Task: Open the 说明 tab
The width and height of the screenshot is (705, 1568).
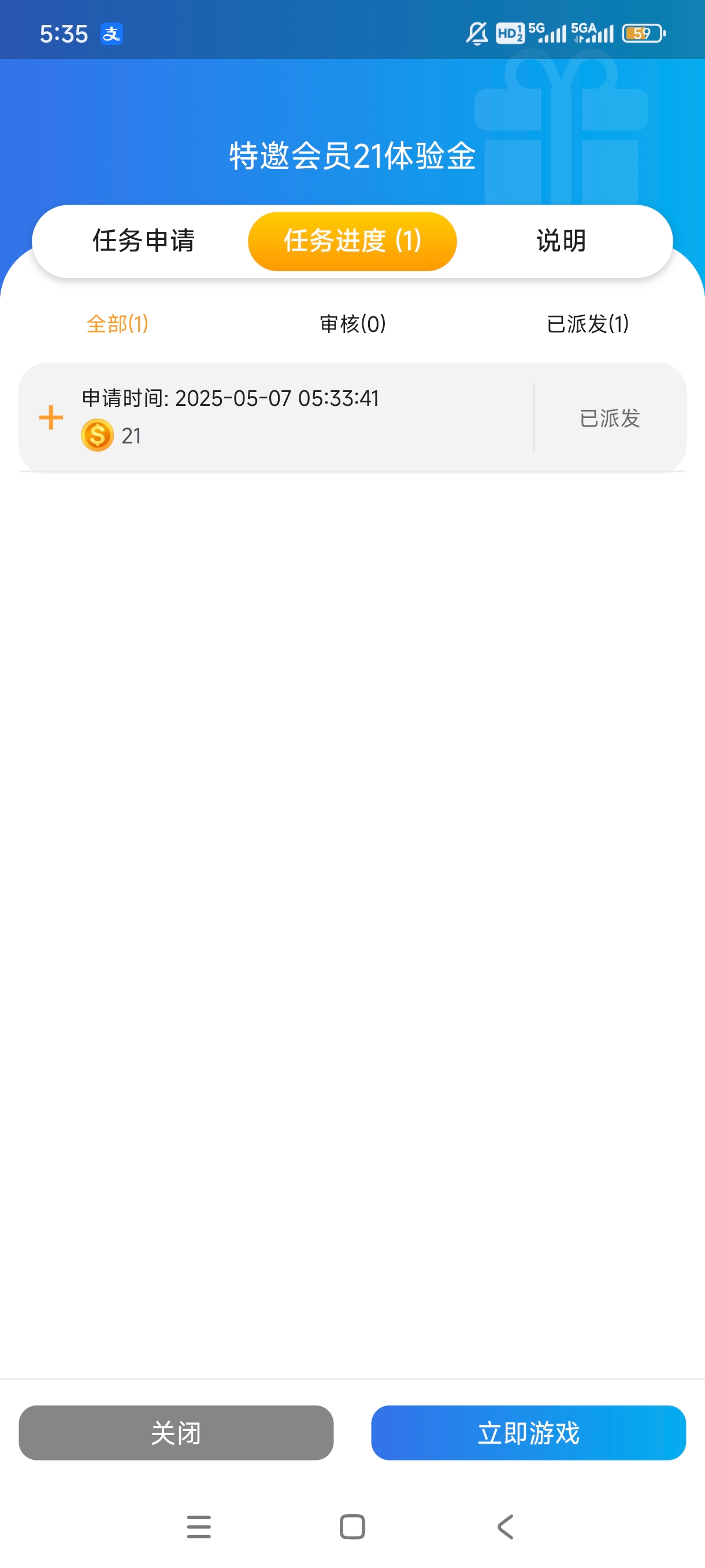Action: pos(561,241)
